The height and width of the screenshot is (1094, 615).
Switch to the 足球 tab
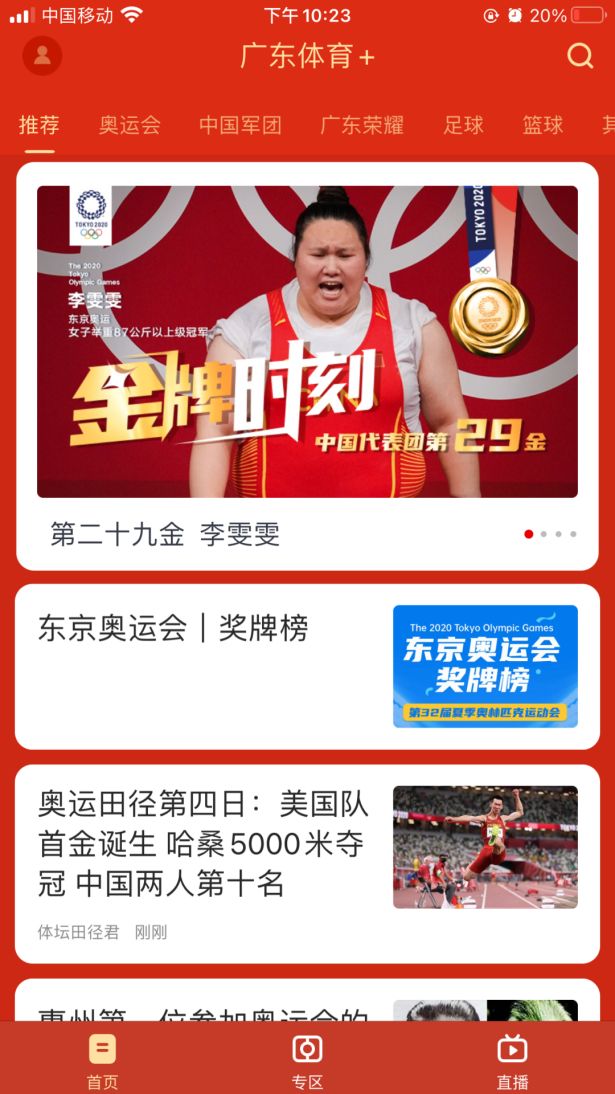tap(464, 125)
